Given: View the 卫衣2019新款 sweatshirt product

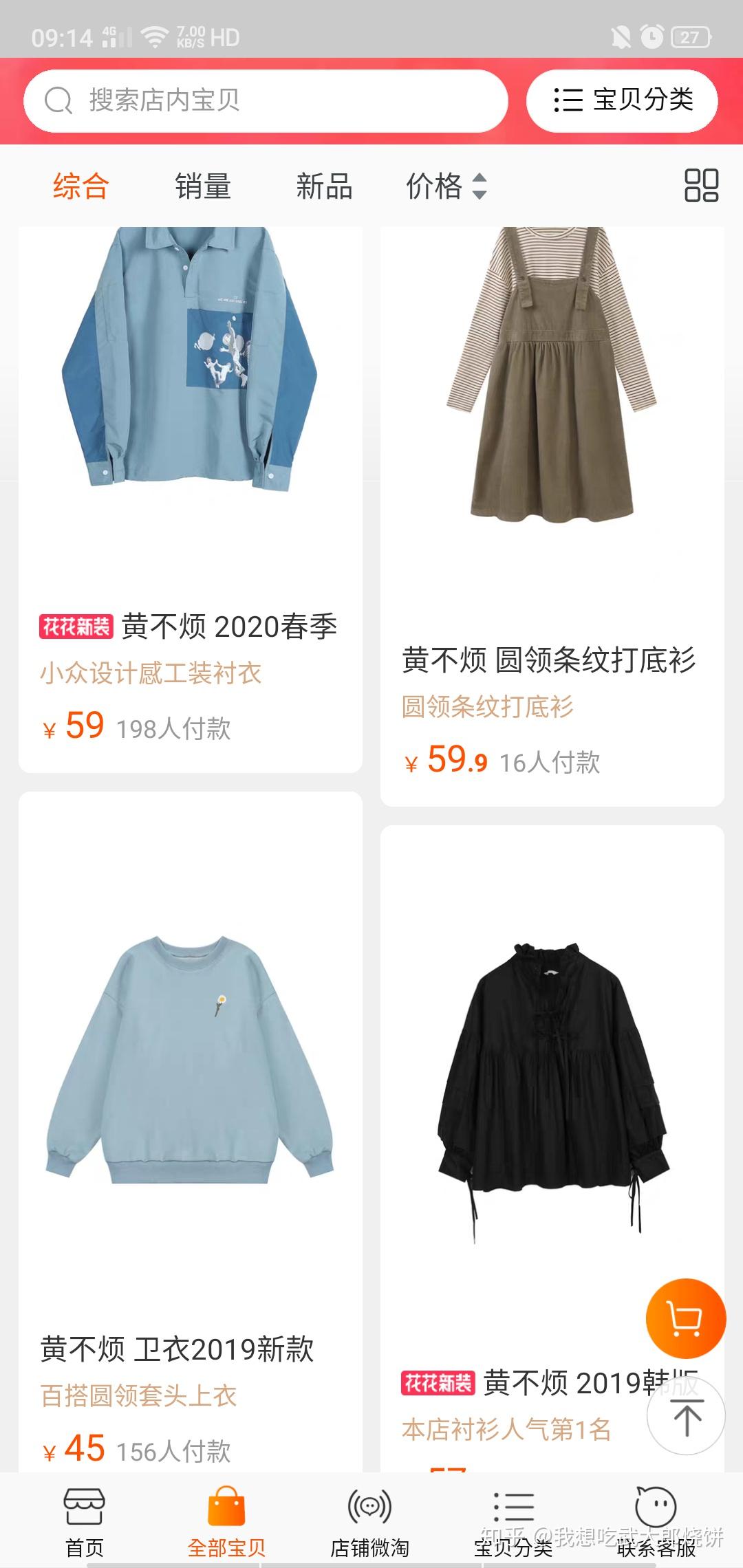Looking at the screenshot, I should pyautogui.click(x=191, y=1131).
